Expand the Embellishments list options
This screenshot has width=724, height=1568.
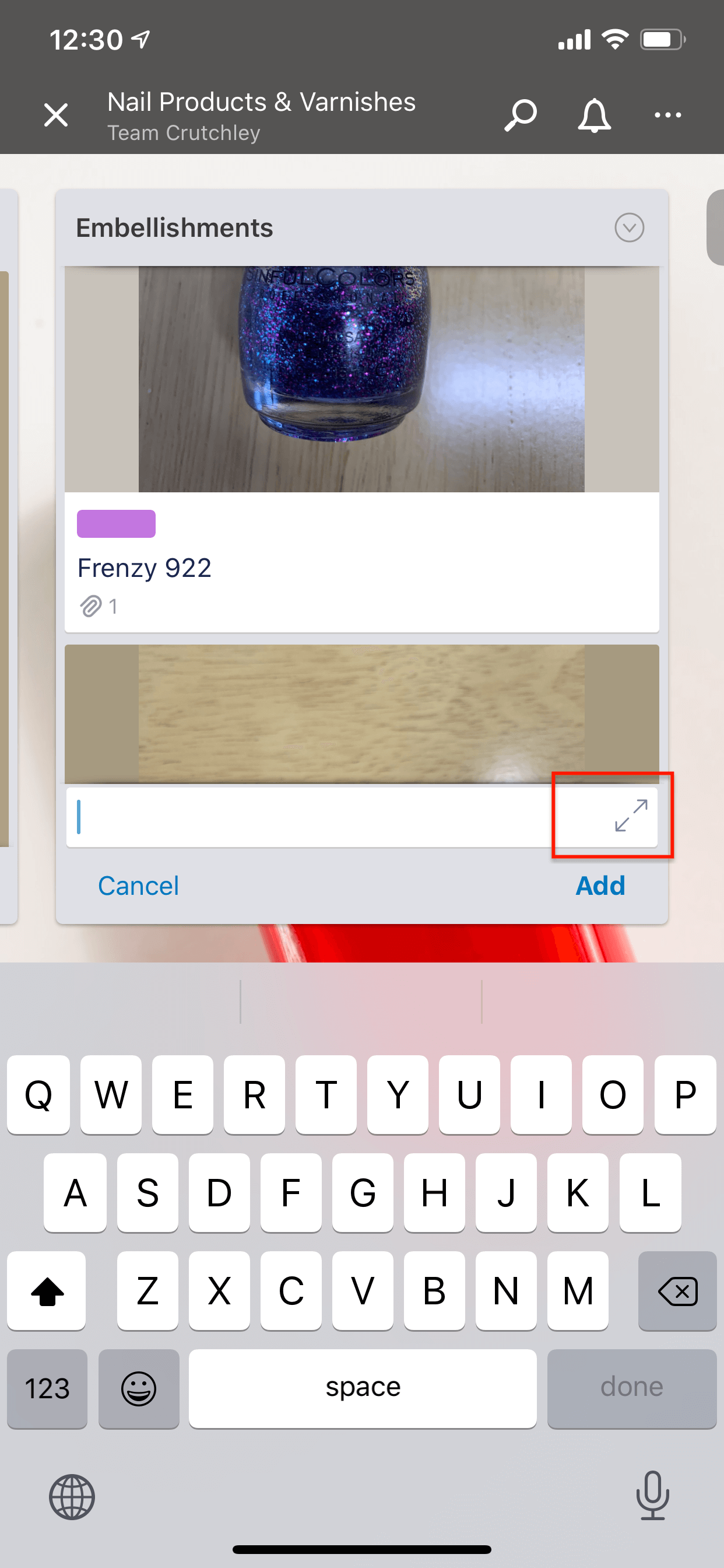[x=629, y=228]
